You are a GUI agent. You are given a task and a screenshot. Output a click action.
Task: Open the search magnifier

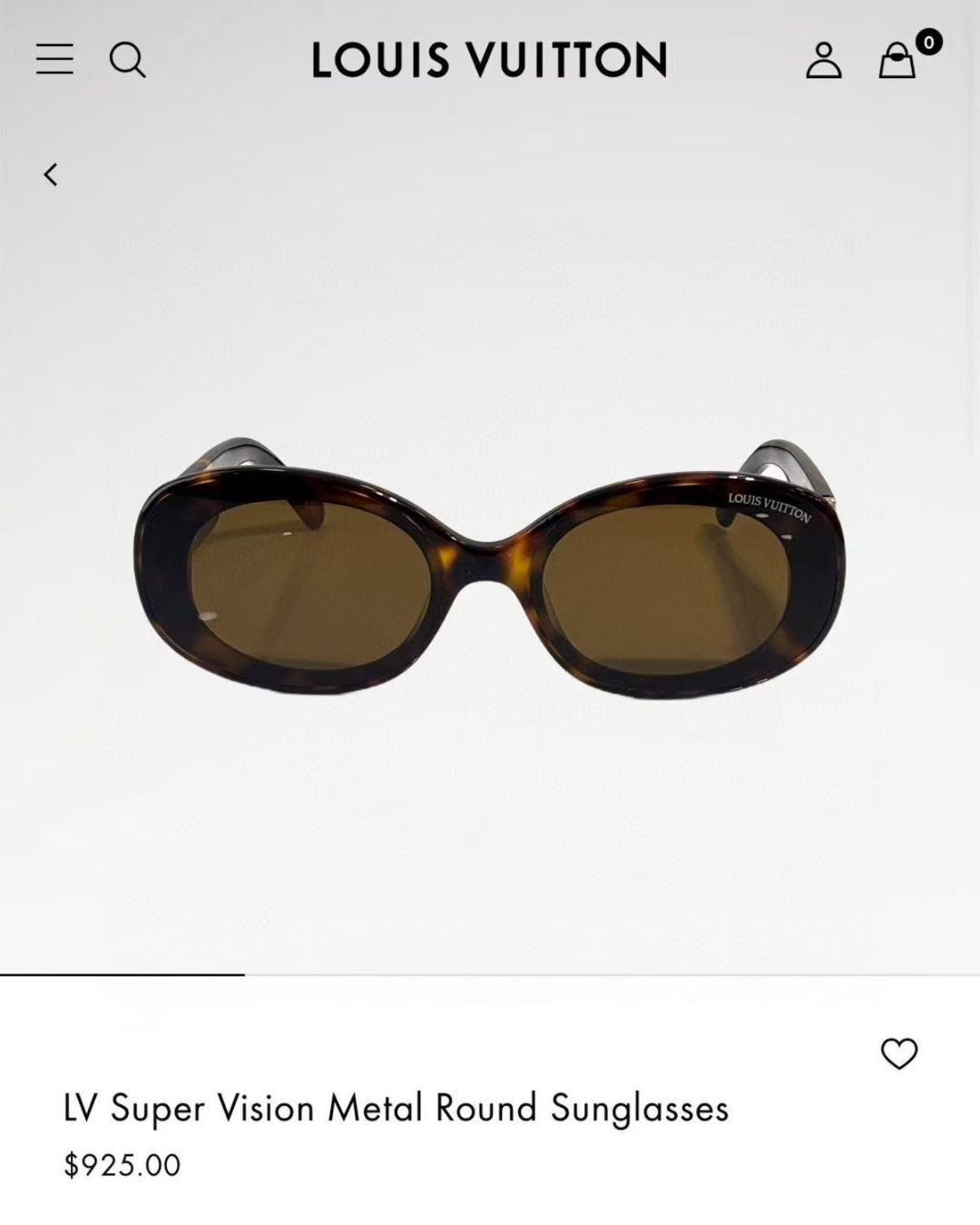tap(127, 61)
